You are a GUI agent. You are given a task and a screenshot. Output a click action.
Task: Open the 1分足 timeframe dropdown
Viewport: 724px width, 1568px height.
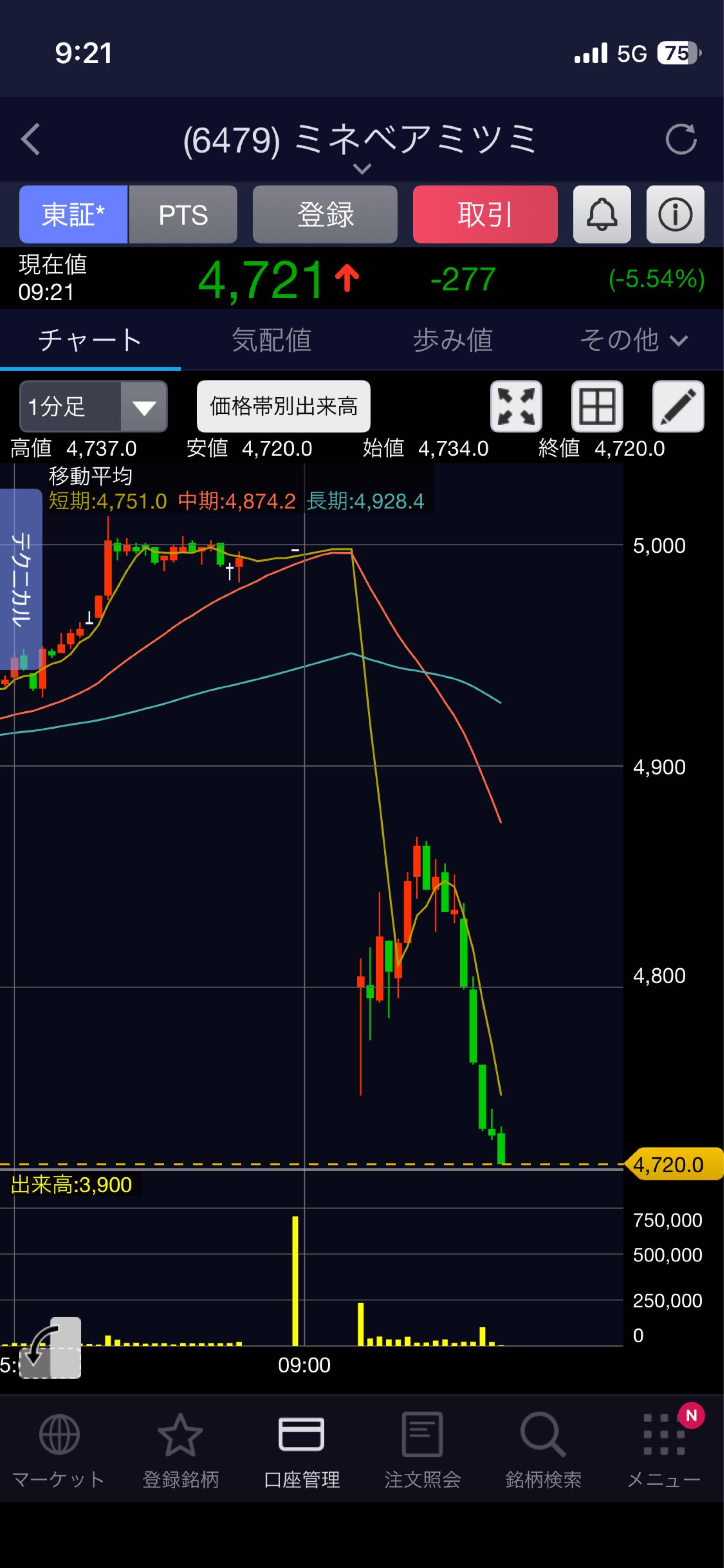(x=94, y=406)
